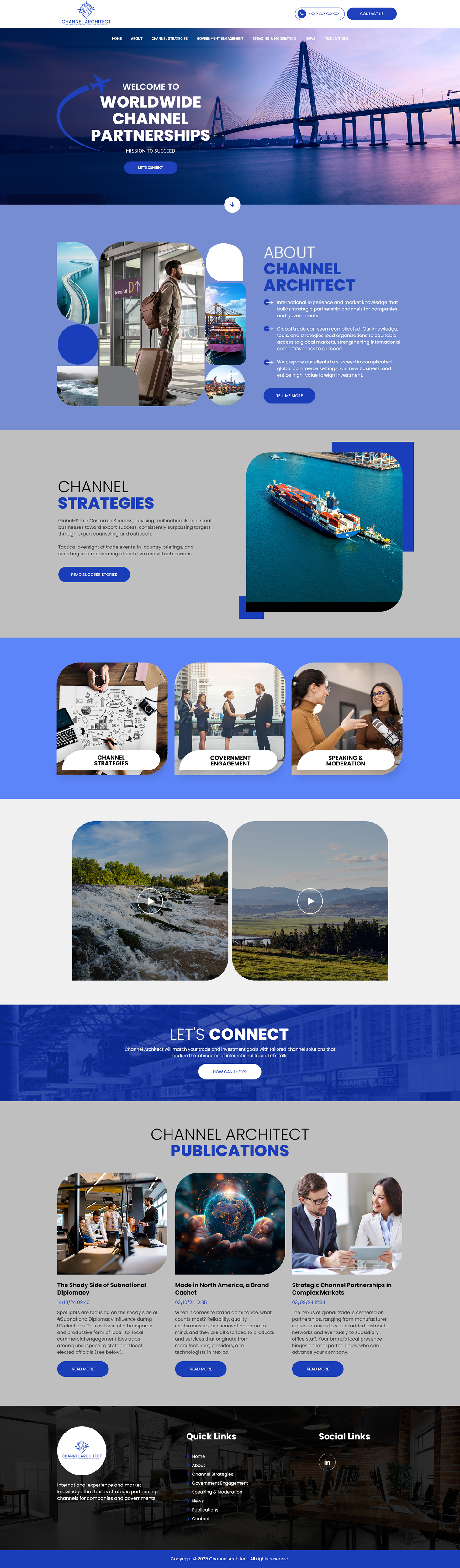Read more on Shady Side of Subnational Diplomacy
The width and height of the screenshot is (460, 1568).
click(x=83, y=1369)
